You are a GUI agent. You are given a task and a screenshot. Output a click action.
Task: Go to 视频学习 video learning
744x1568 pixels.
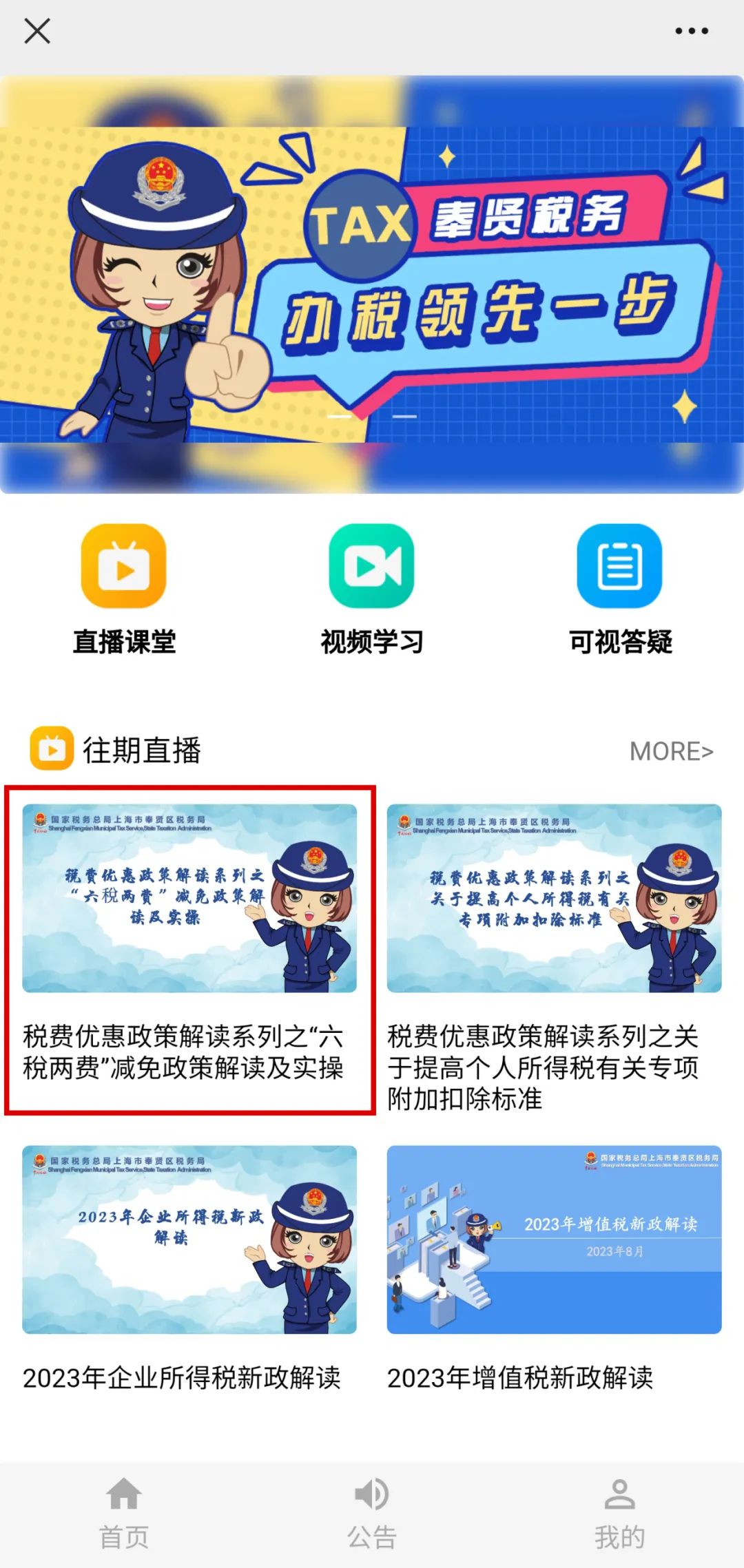371,589
